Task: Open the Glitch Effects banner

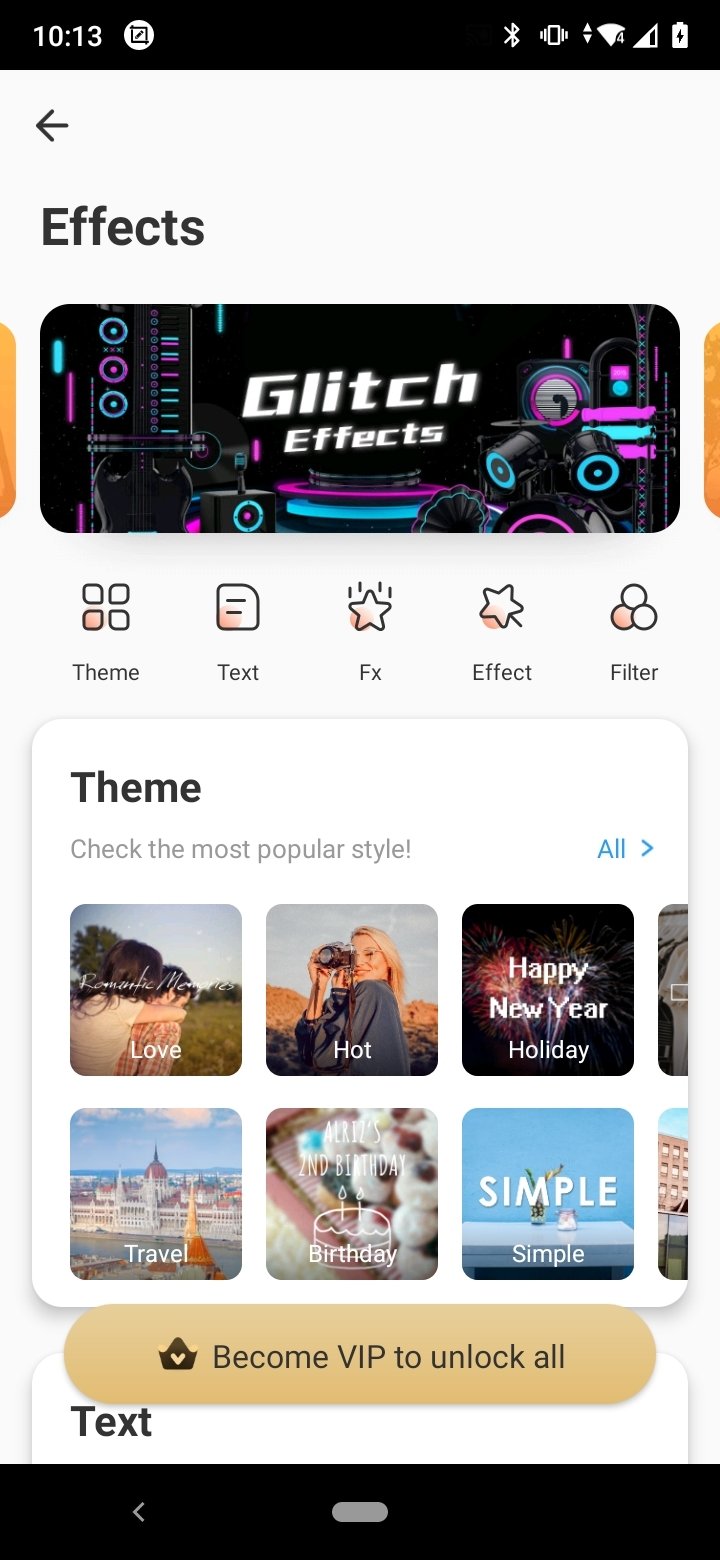Action: [360, 418]
